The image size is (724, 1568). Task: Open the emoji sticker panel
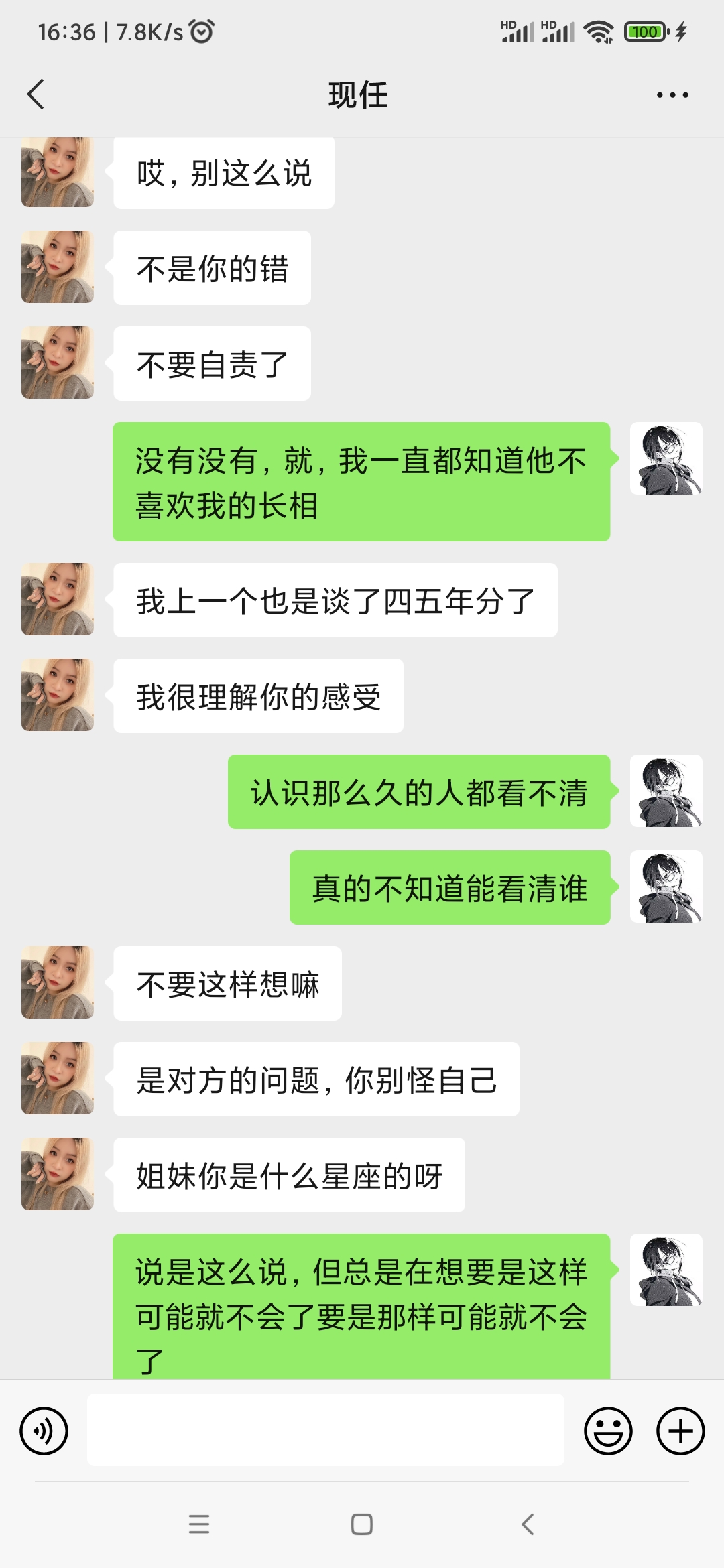click(608, 1431)
